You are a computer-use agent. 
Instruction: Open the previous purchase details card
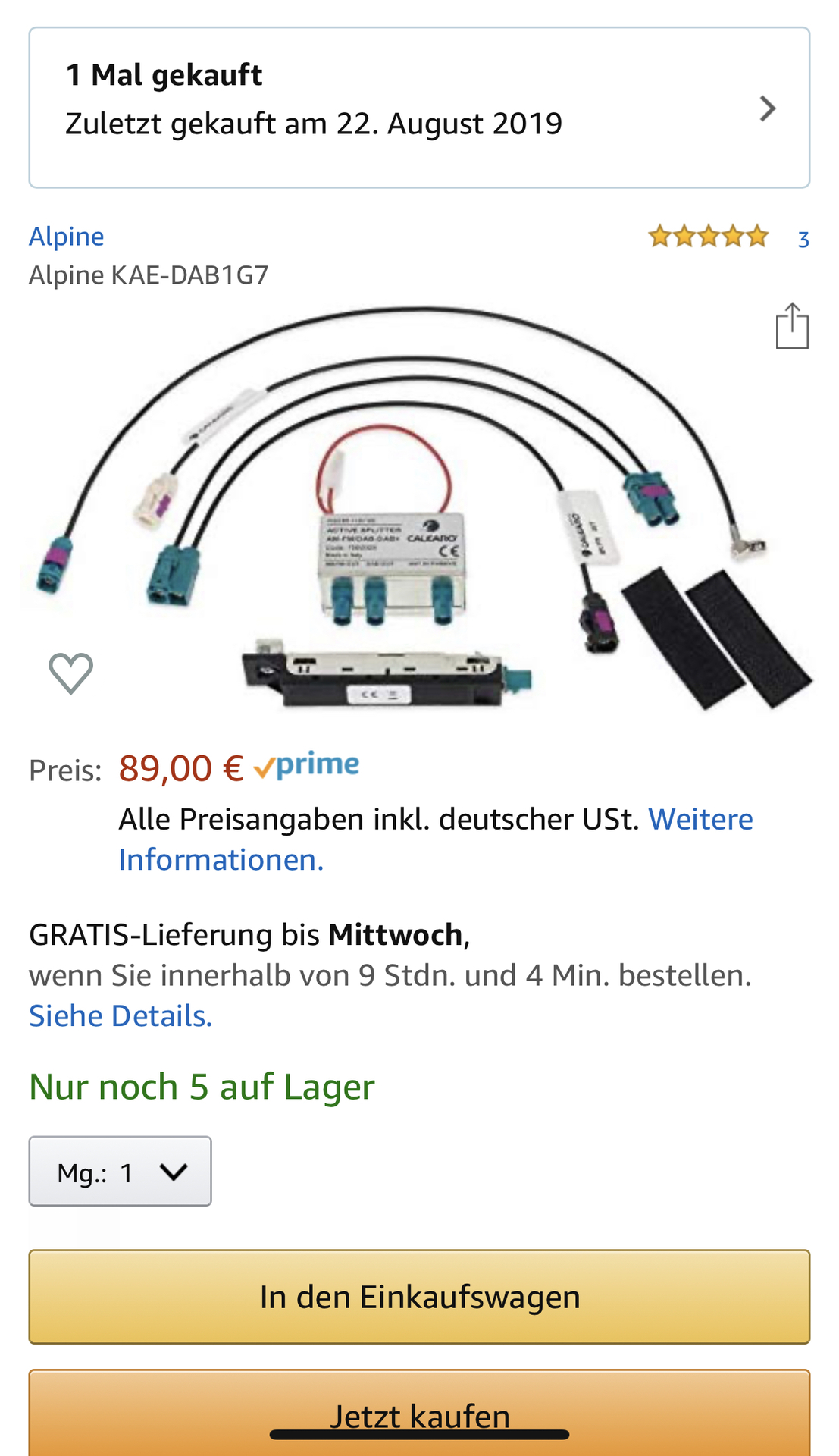418,108
